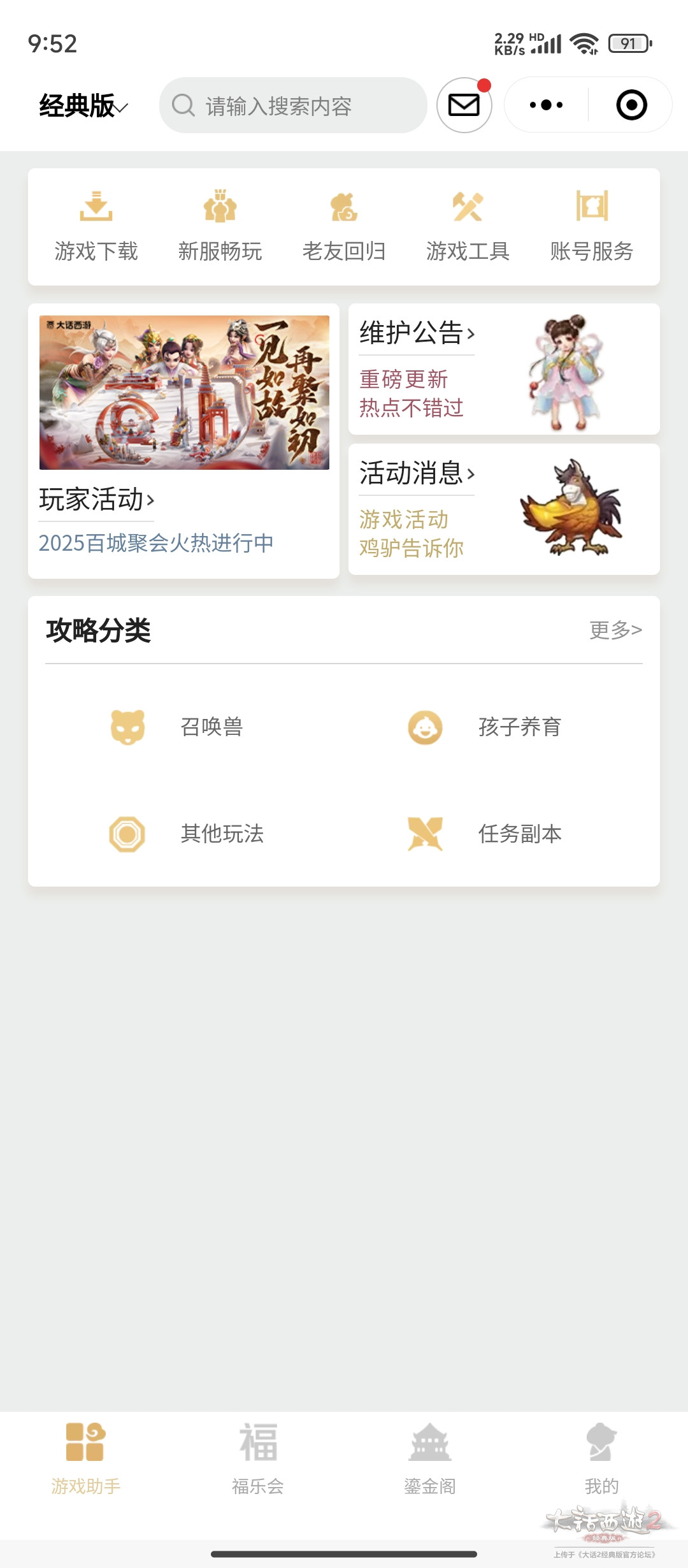Close the mini program via circle icon
The width and height of the screenshot is (688, 1568).
(631, 105)
